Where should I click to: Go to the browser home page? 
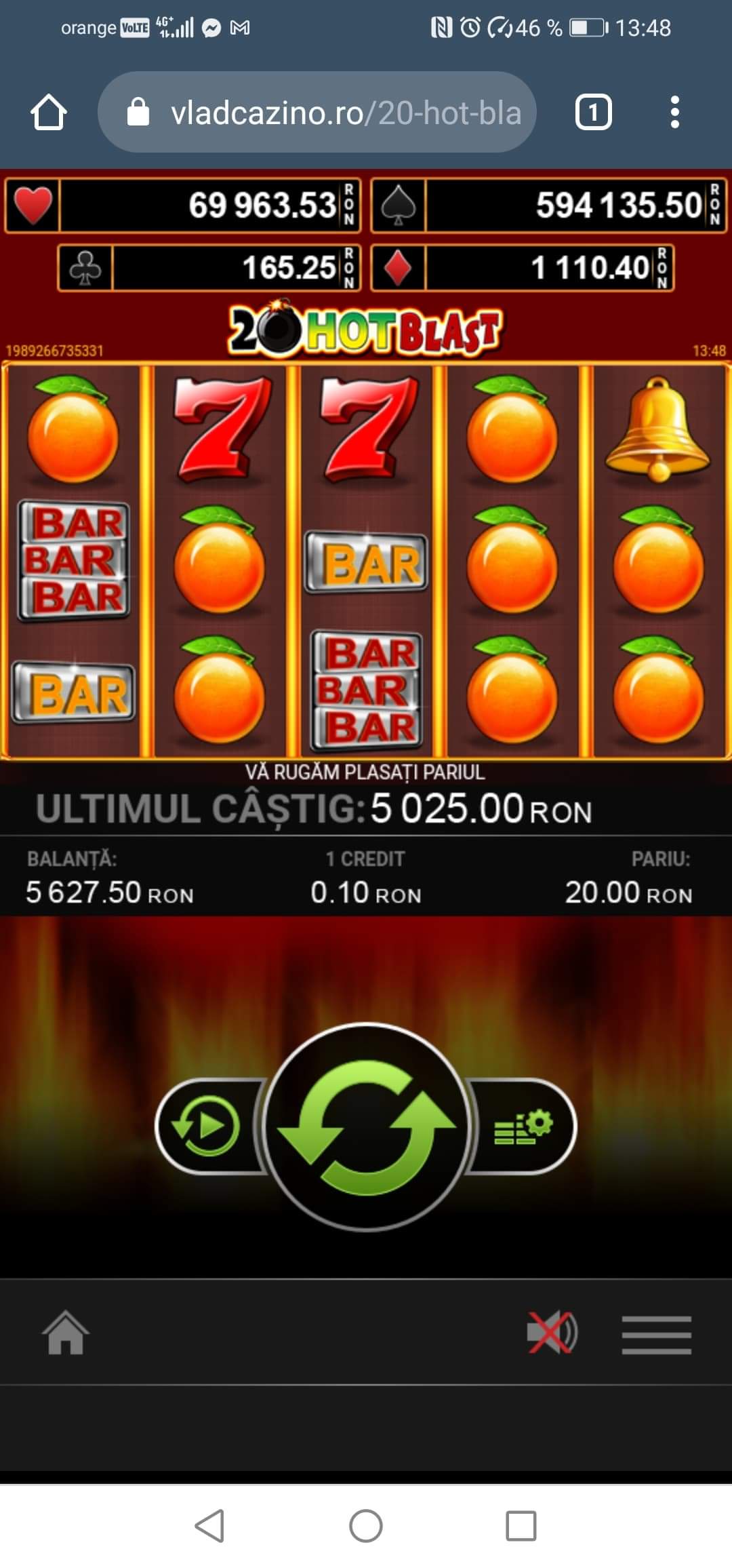49,113
